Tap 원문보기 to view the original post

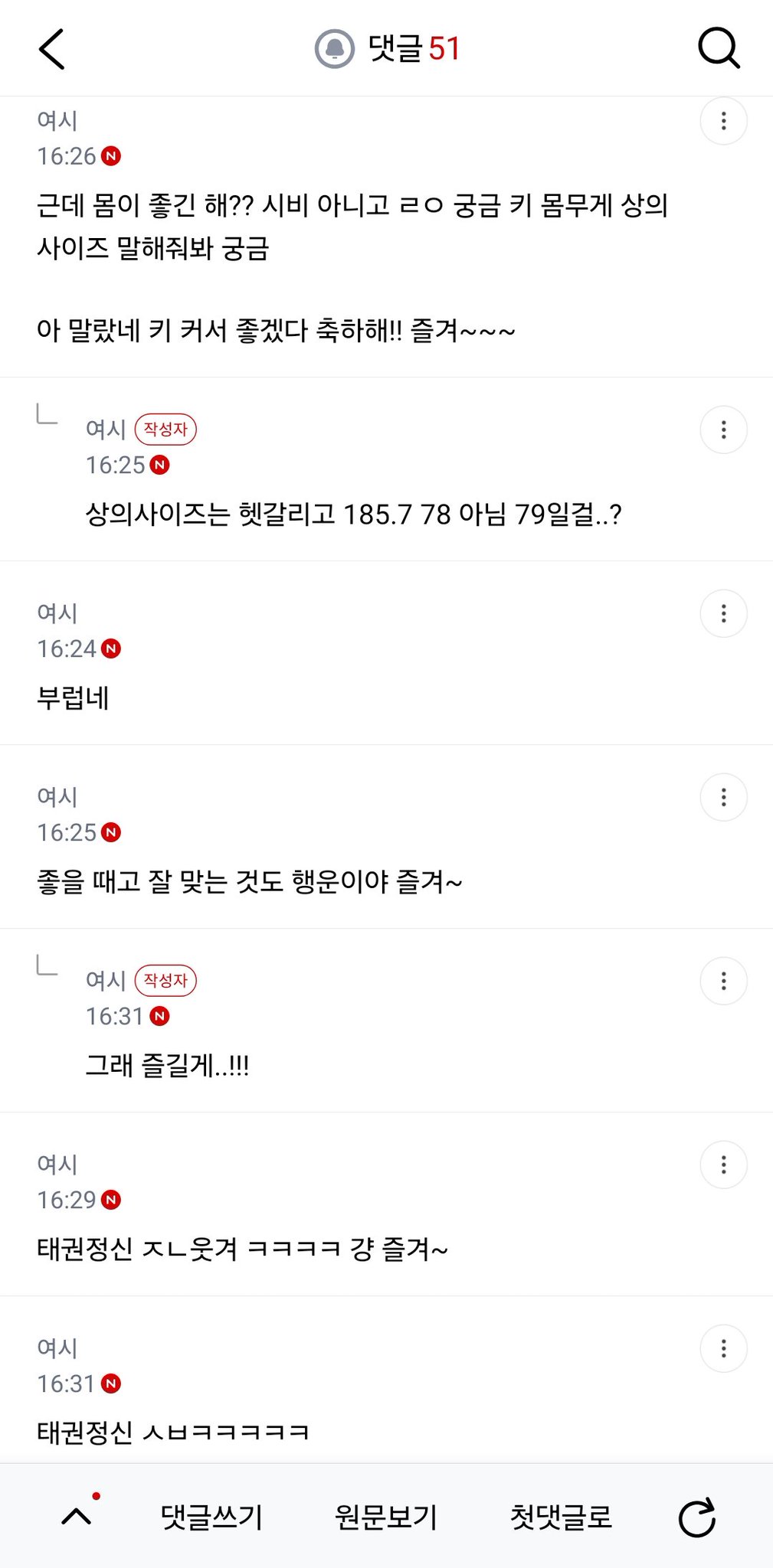pyautogui.click(x=386, y=1517)
